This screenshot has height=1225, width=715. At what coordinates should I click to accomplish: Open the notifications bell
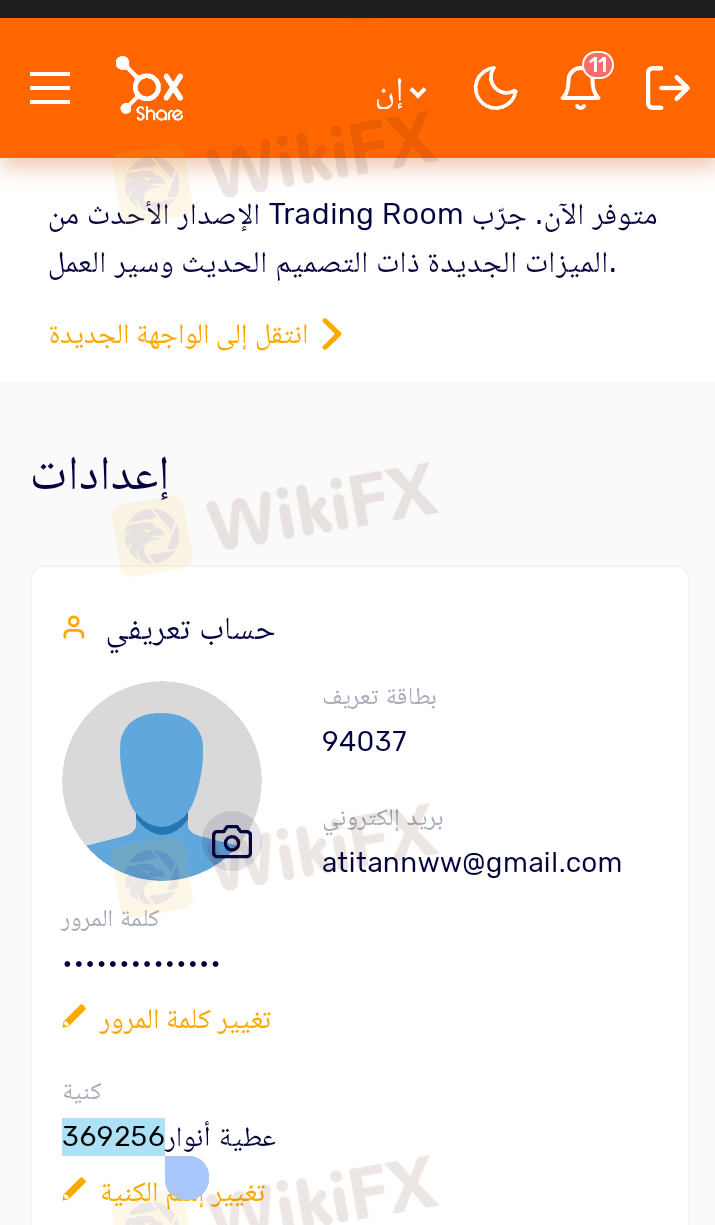581,87
